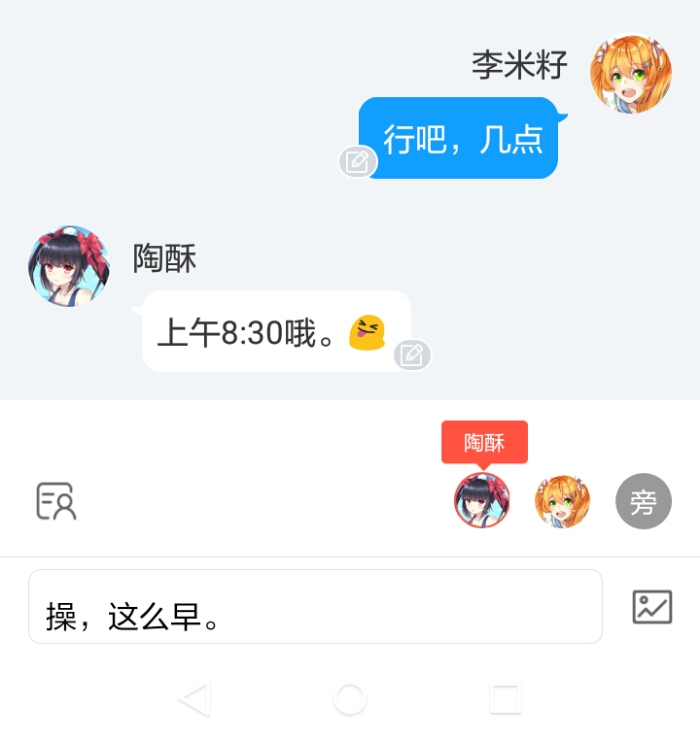The height and width of the screenshot is (740, 700).
Task: Open 李米籽's avatar in the chat
Action: (630, 75)
